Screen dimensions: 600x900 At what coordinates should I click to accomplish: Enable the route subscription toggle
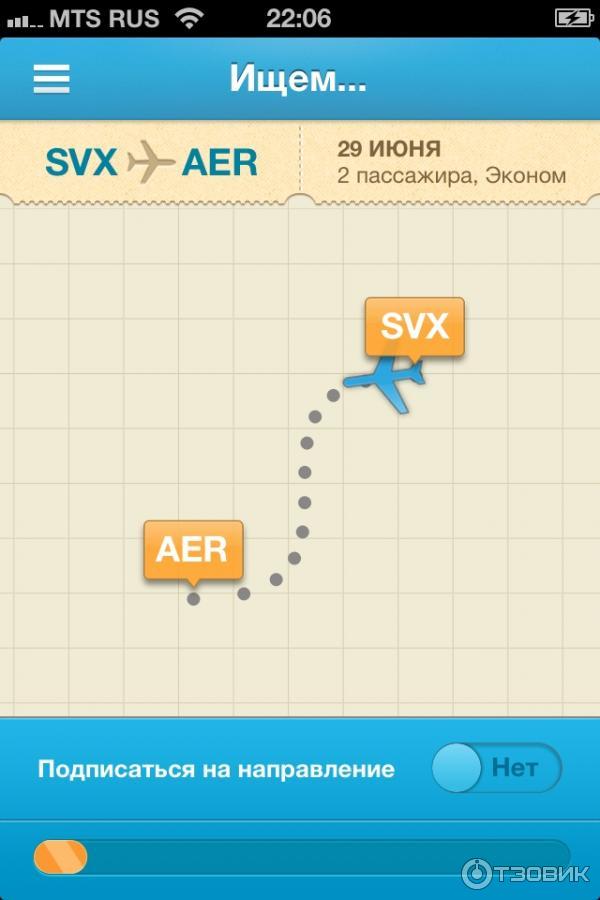click(496, 768)
